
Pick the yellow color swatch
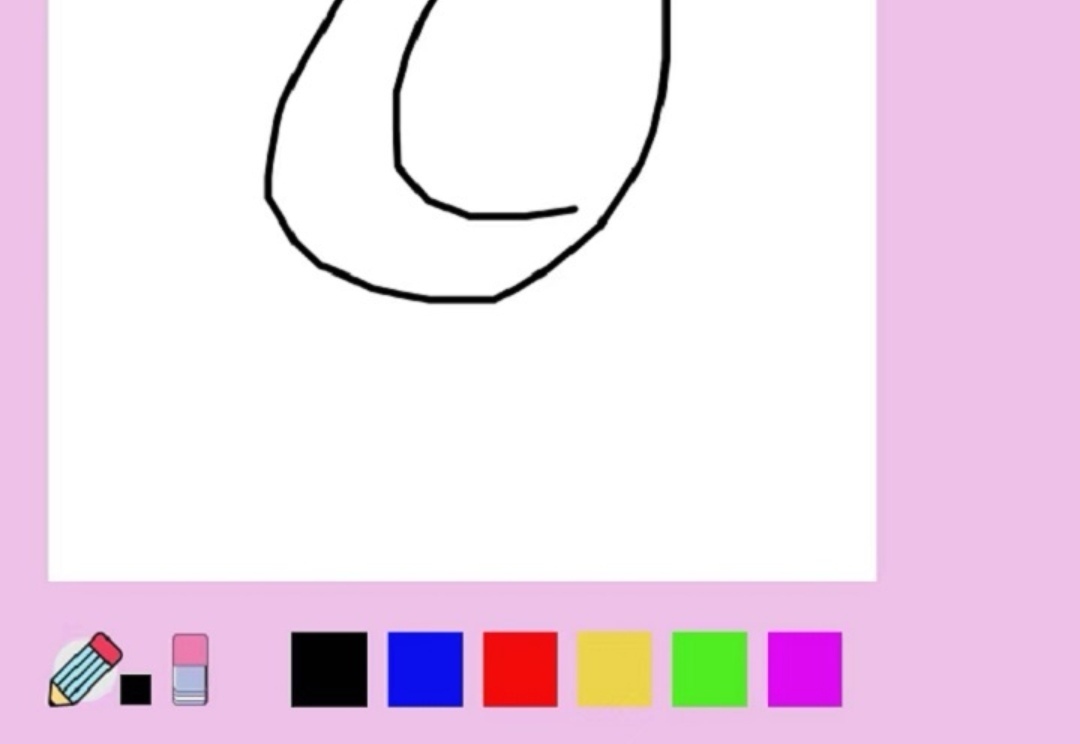[x=614, y=669]
